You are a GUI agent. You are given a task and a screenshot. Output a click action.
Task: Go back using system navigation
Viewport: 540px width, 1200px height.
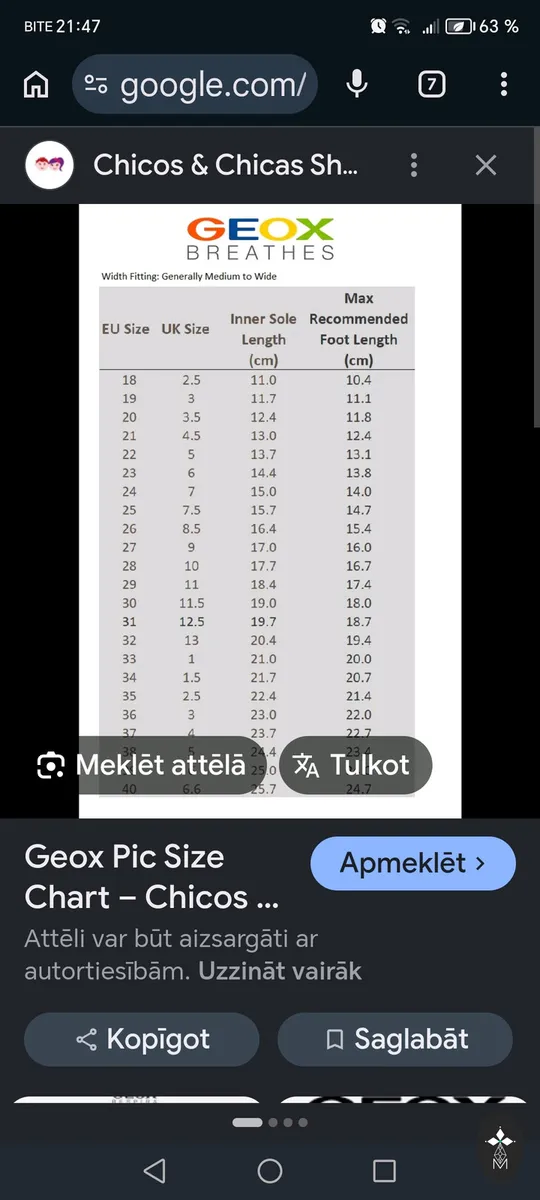(153, 1170)
